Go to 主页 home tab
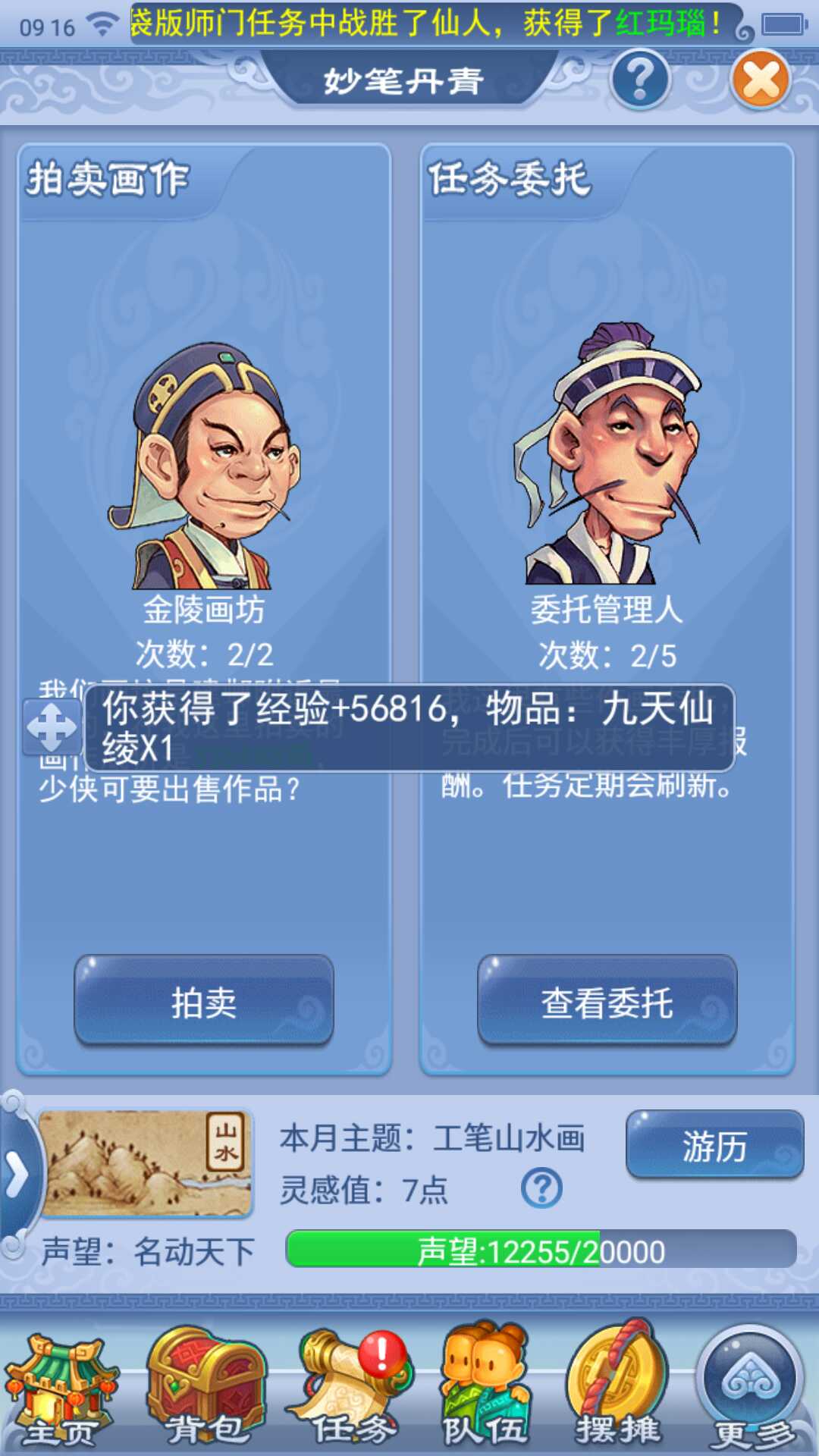The width and height of the screenshot is (819, 1456). [59, 1392]
